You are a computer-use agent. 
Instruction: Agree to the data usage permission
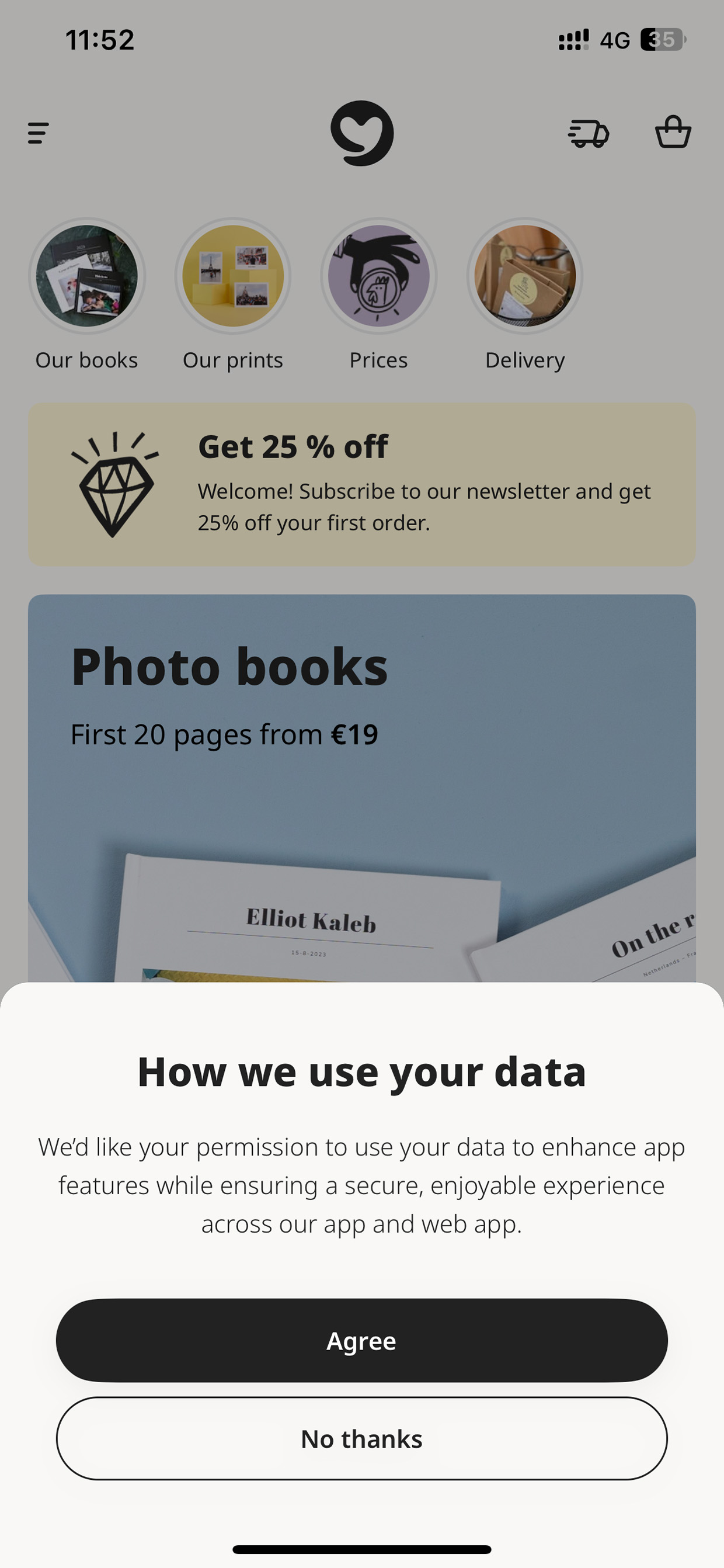[x=361, y=1340]
